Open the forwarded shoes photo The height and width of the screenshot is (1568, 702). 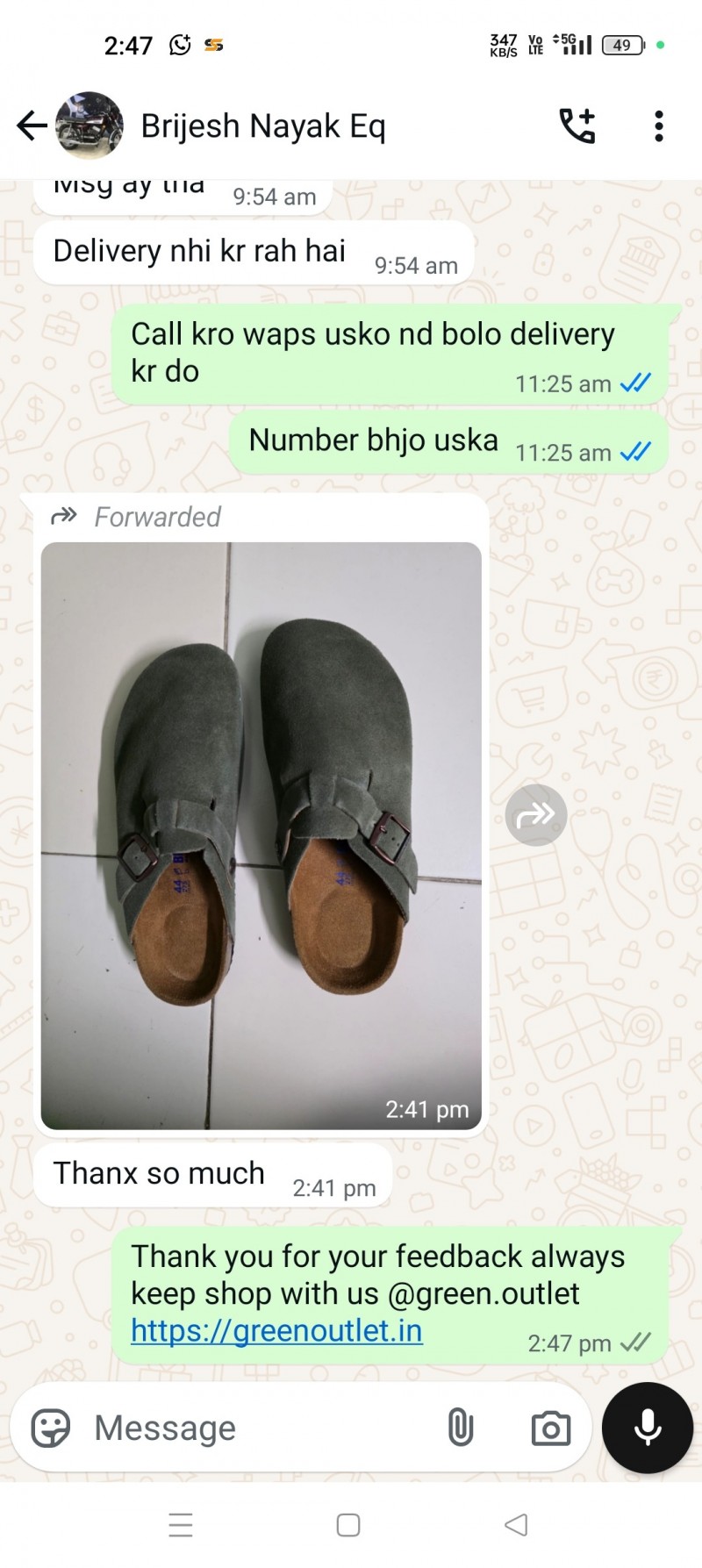click(261, 834)
